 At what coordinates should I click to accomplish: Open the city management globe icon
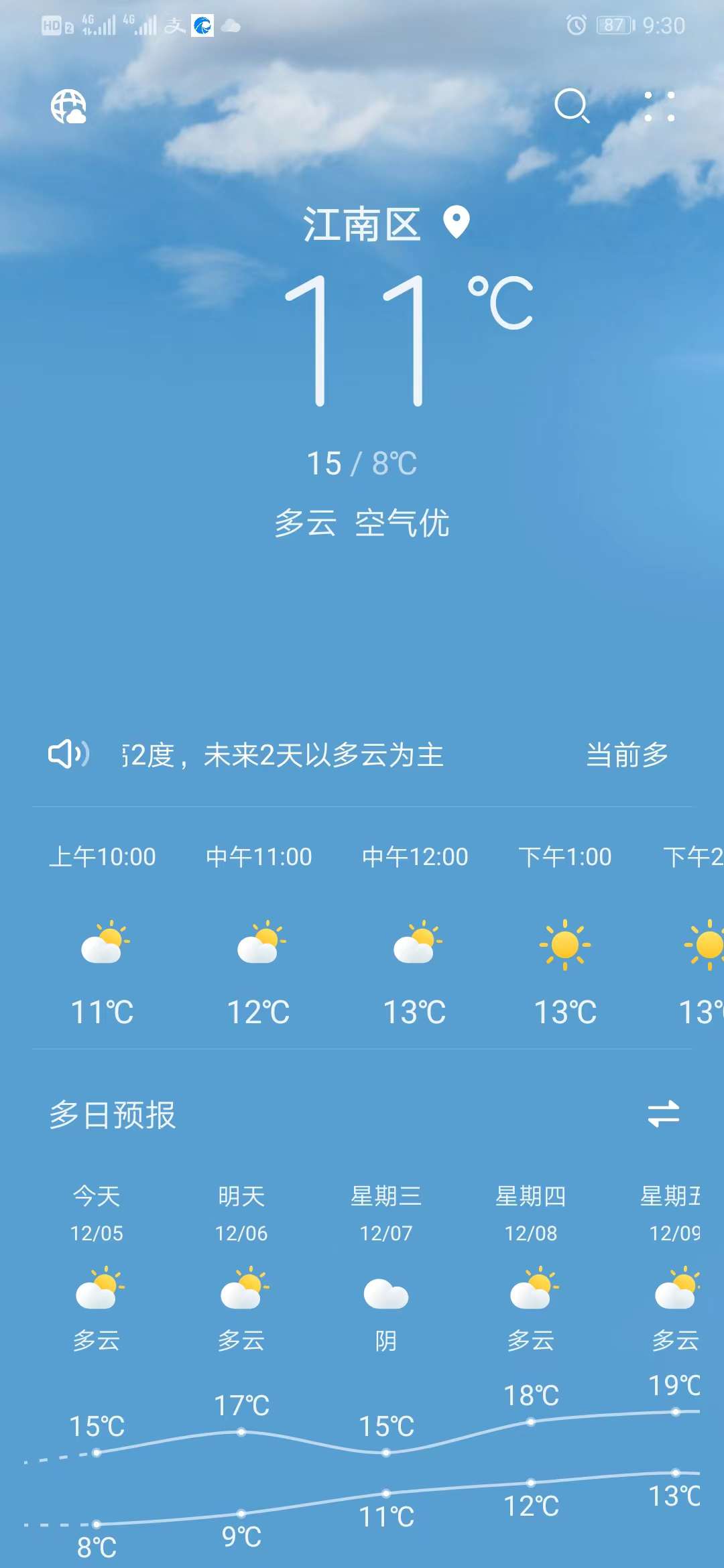click(x=68, y=107)
